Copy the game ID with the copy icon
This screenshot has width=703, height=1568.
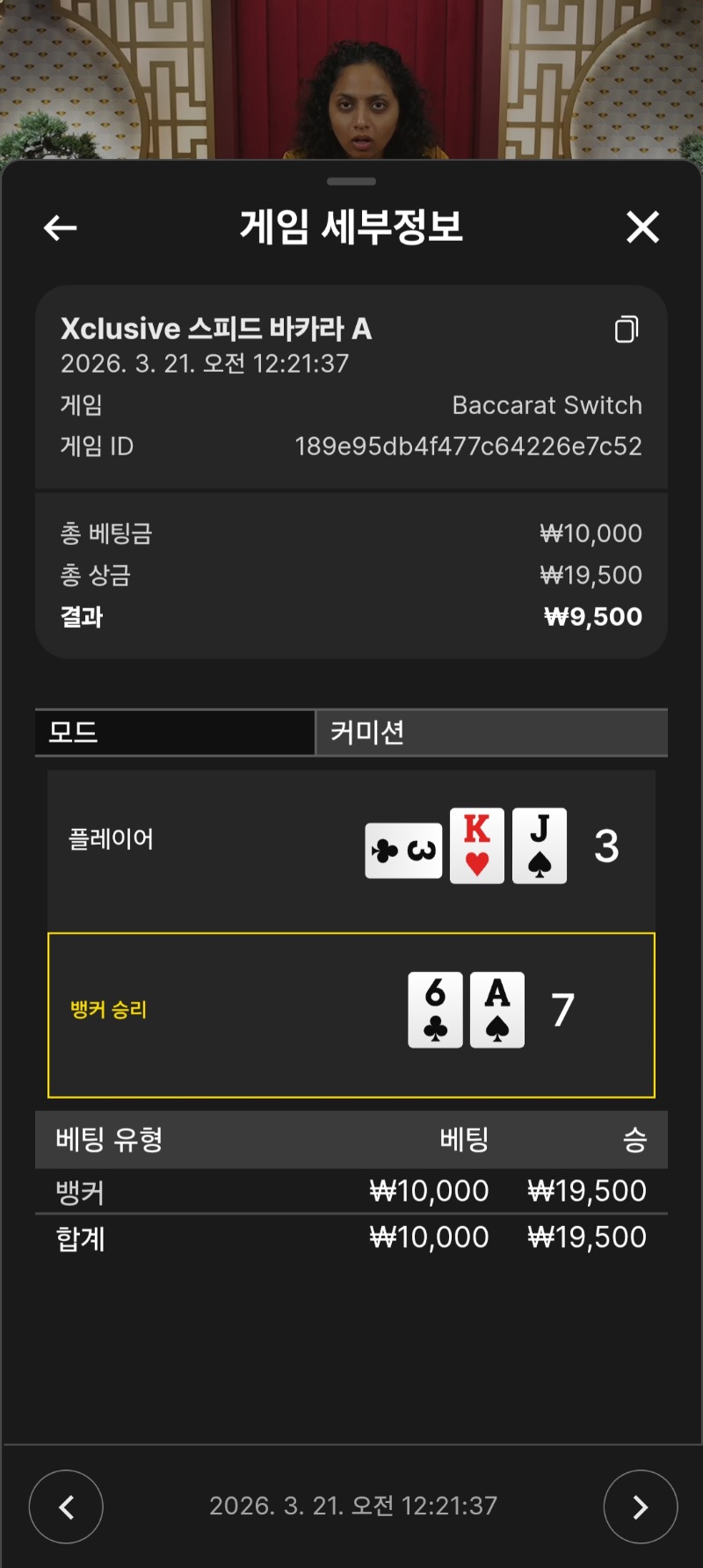[626, 330]
